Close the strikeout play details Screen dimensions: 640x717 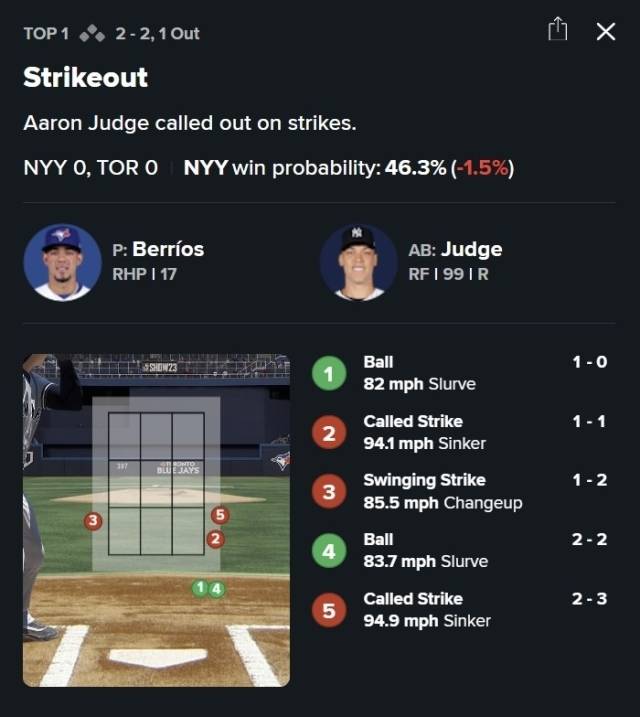pos(606,32)
